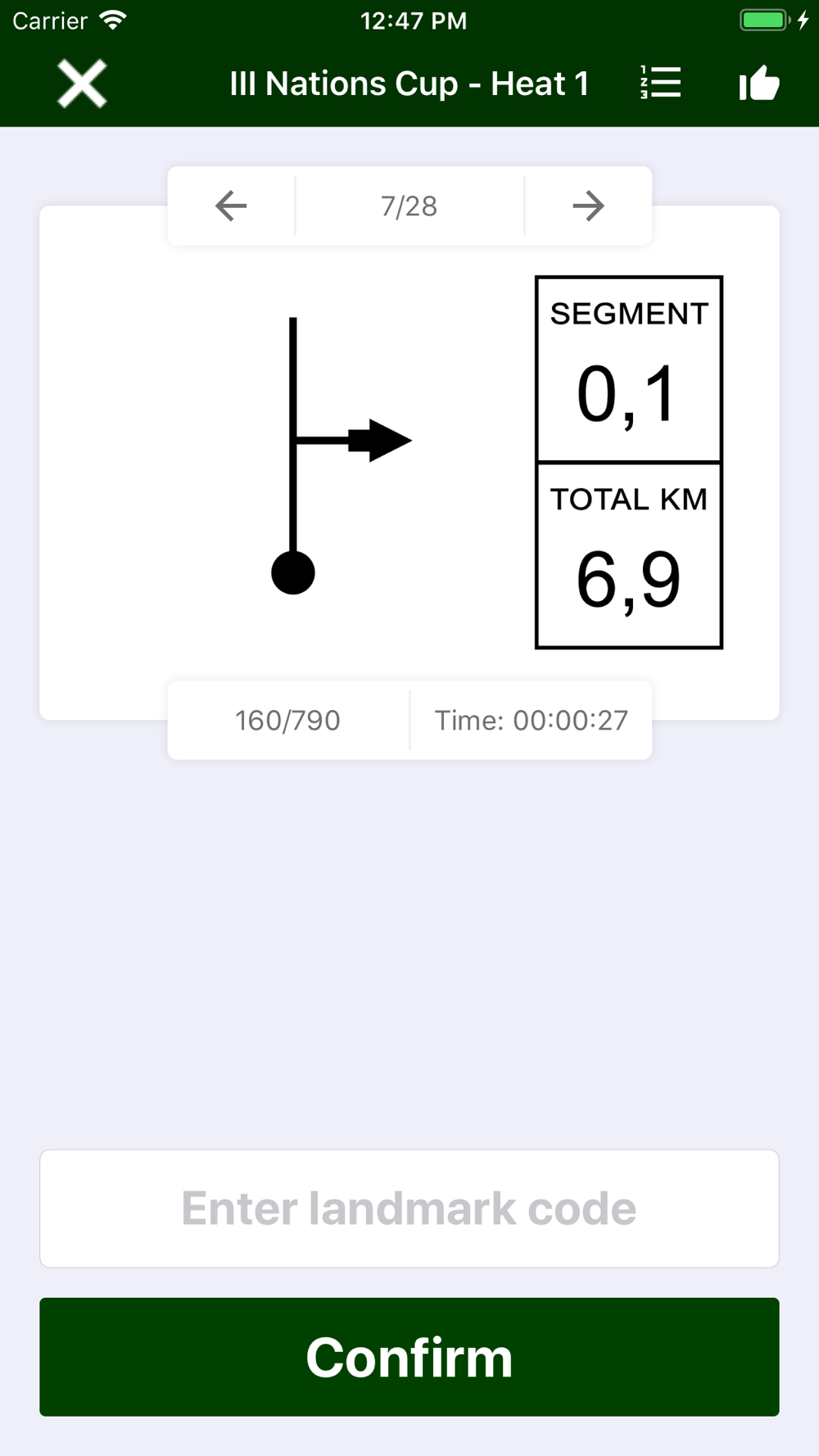Focus the Enter landmark code field
Viewport: 819px width, 1456px height.
pyautogui.click(x=409, y=1209)
